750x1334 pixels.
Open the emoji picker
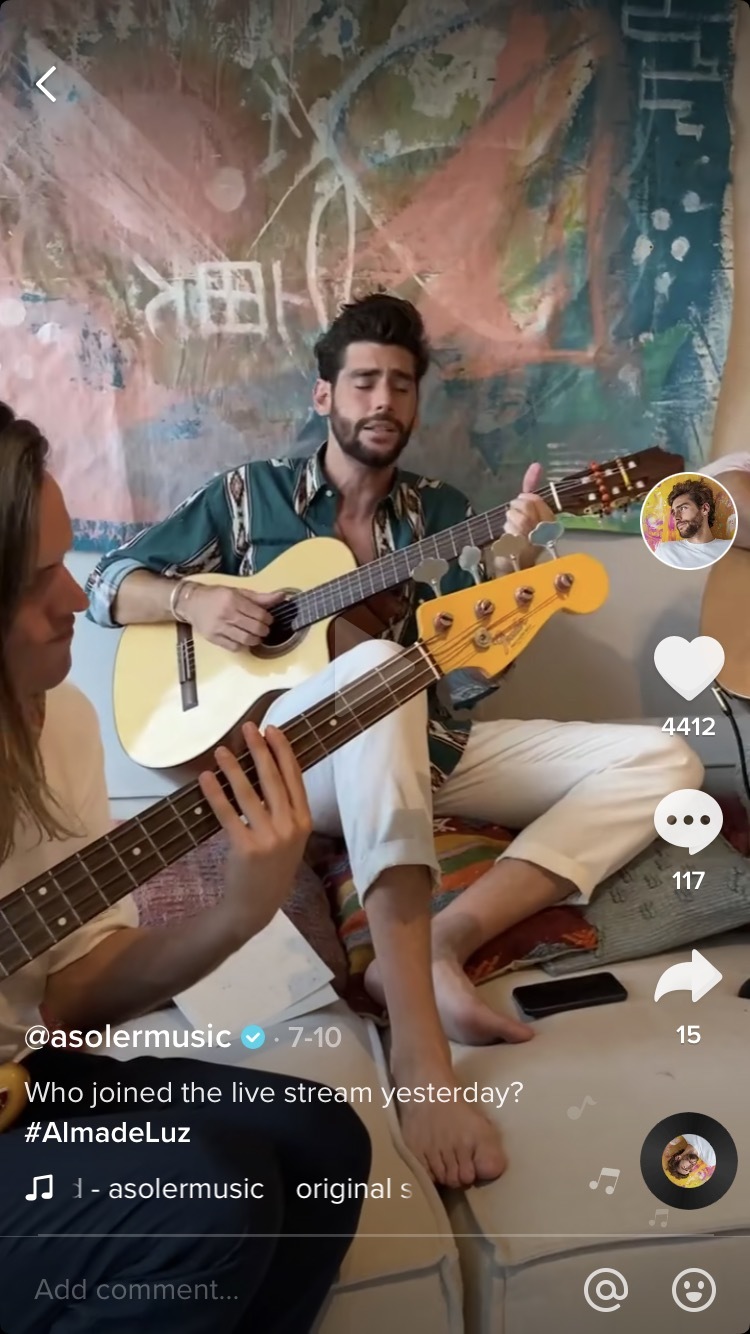pyautogui.click(x=693, y=1290)
